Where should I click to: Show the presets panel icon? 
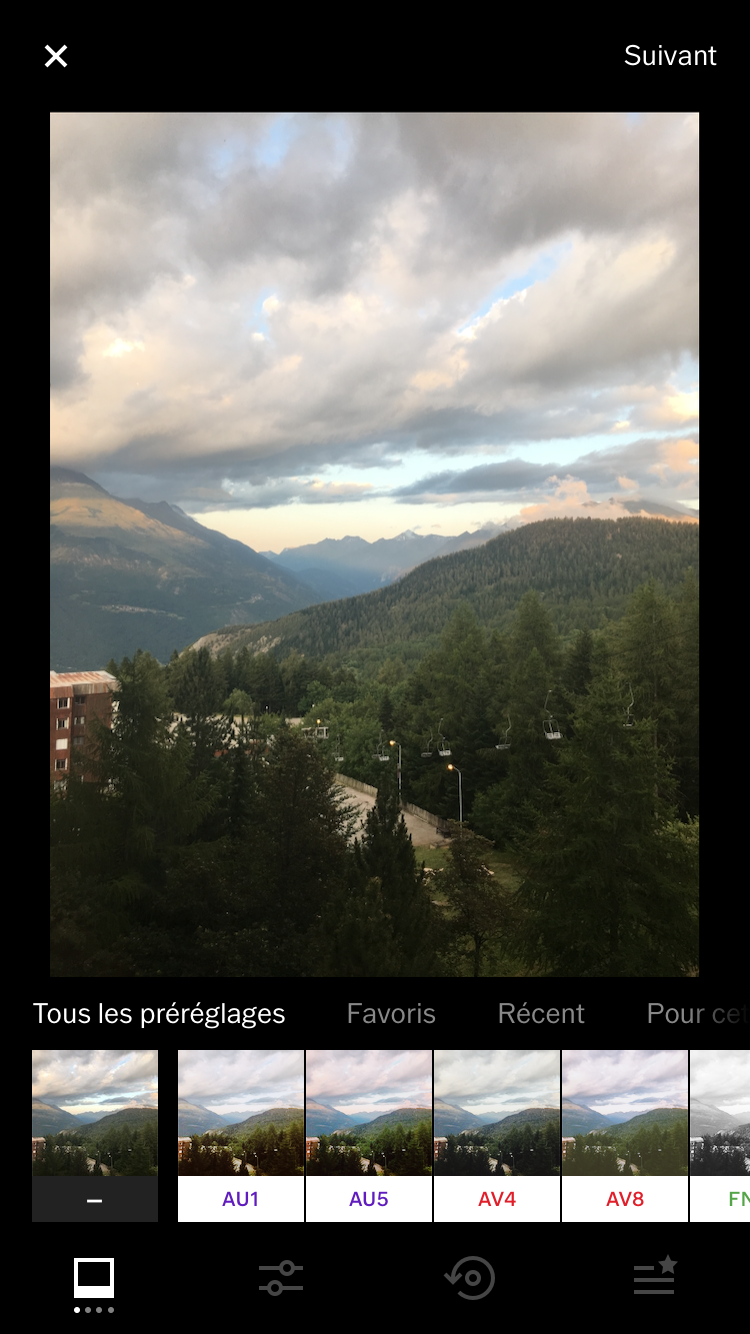(94, 1280)
